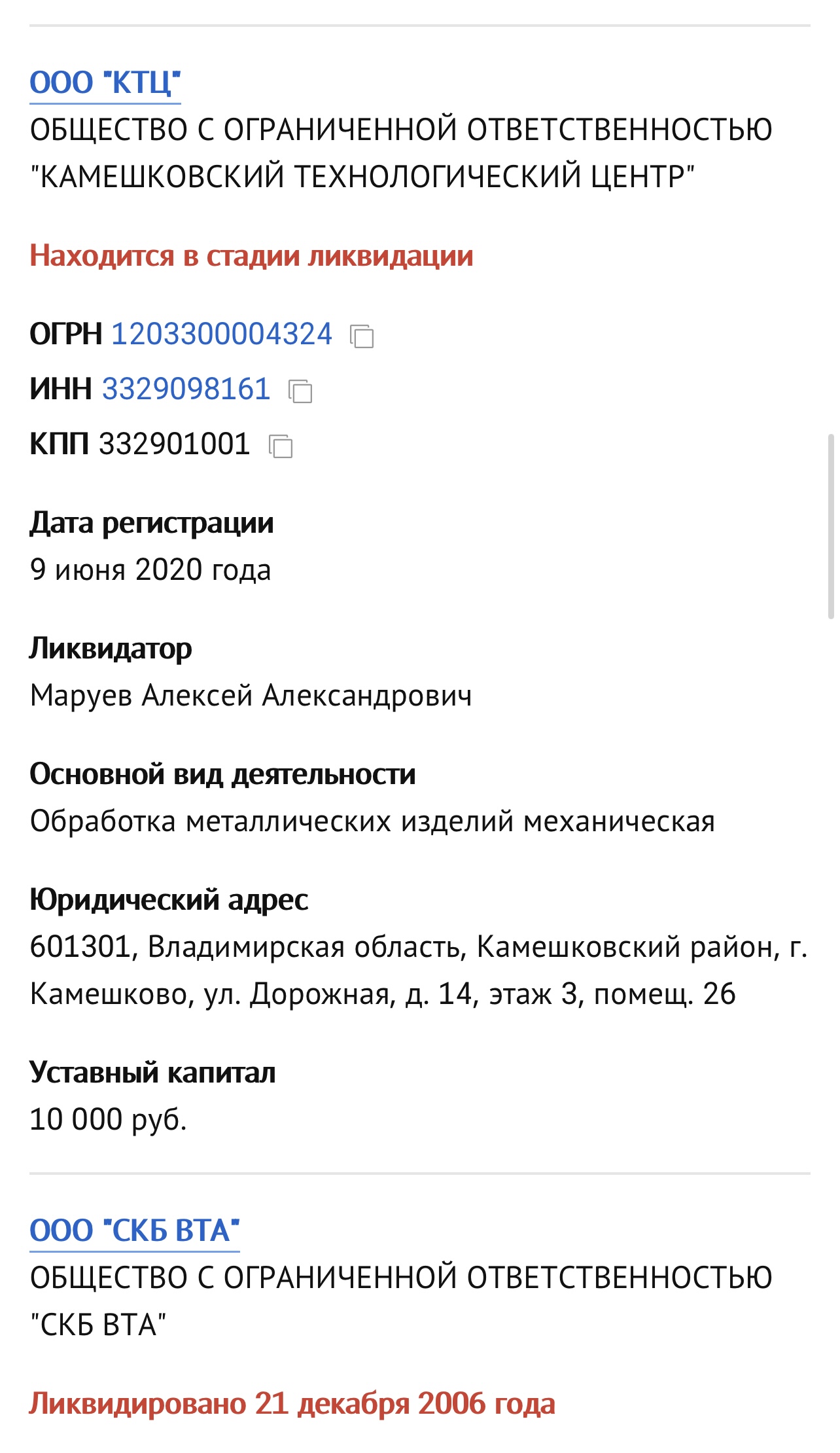
Task: Copy the ИНН number
Action: (300, 391)
